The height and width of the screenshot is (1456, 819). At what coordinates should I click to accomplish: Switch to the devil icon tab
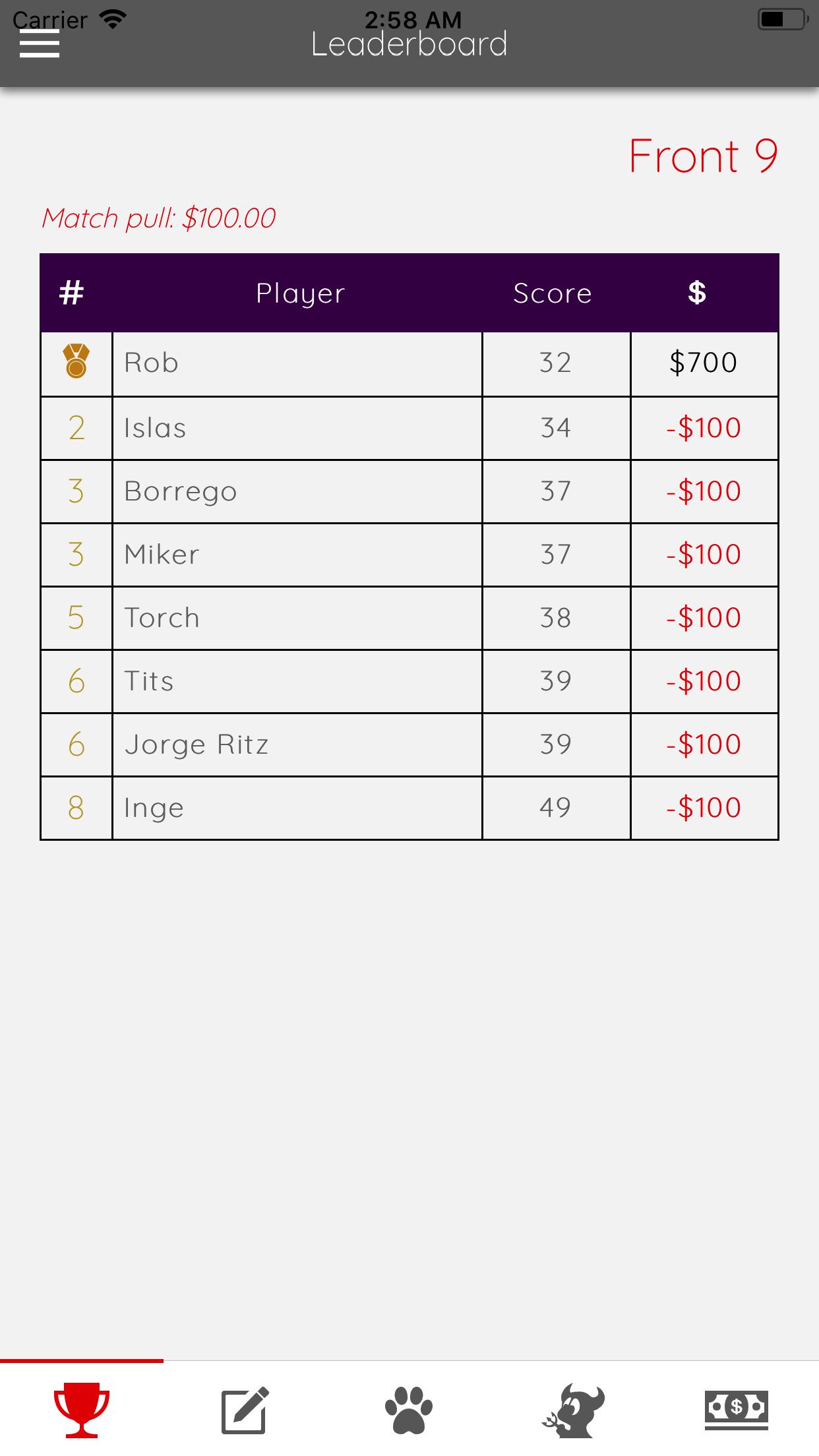(573, 1410)
